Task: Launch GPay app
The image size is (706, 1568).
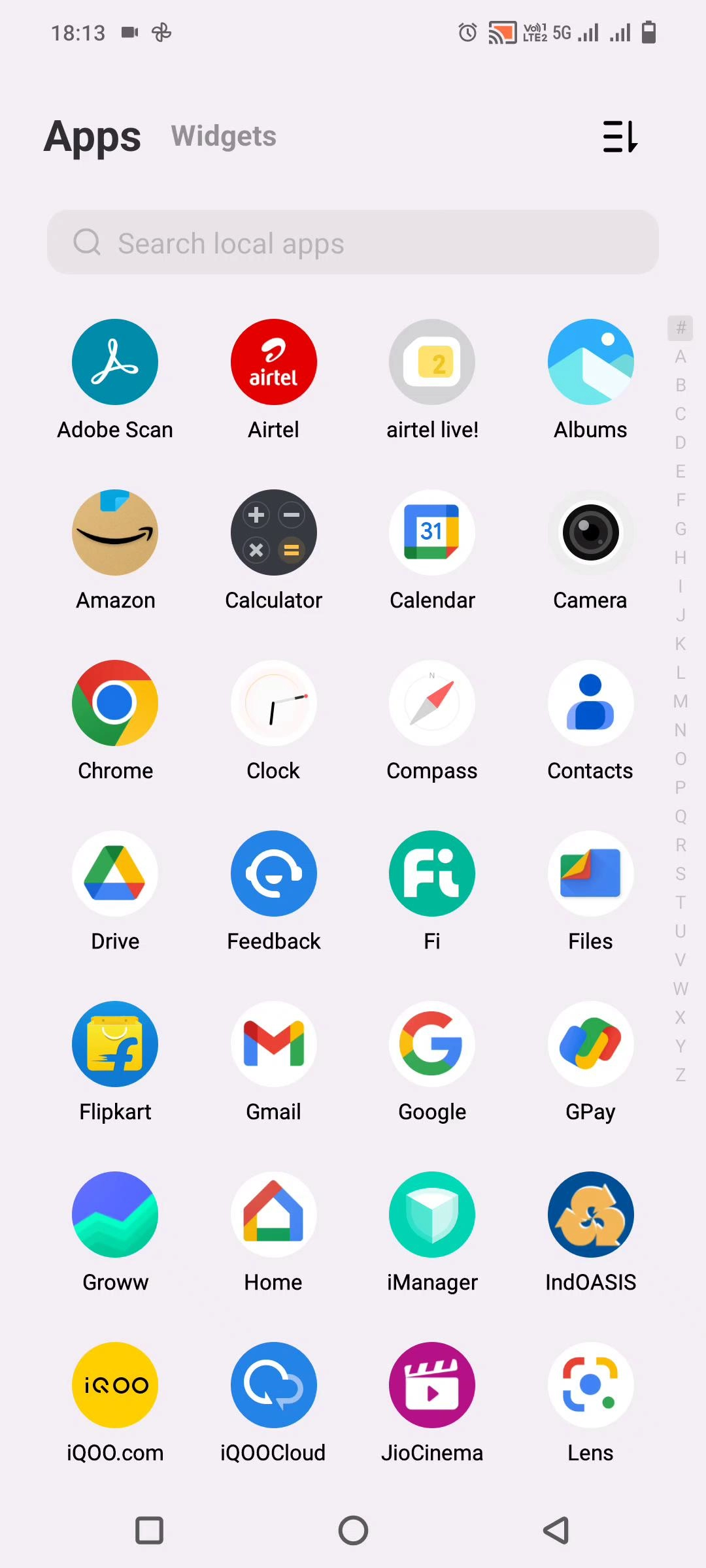Action: [590, 1045]
